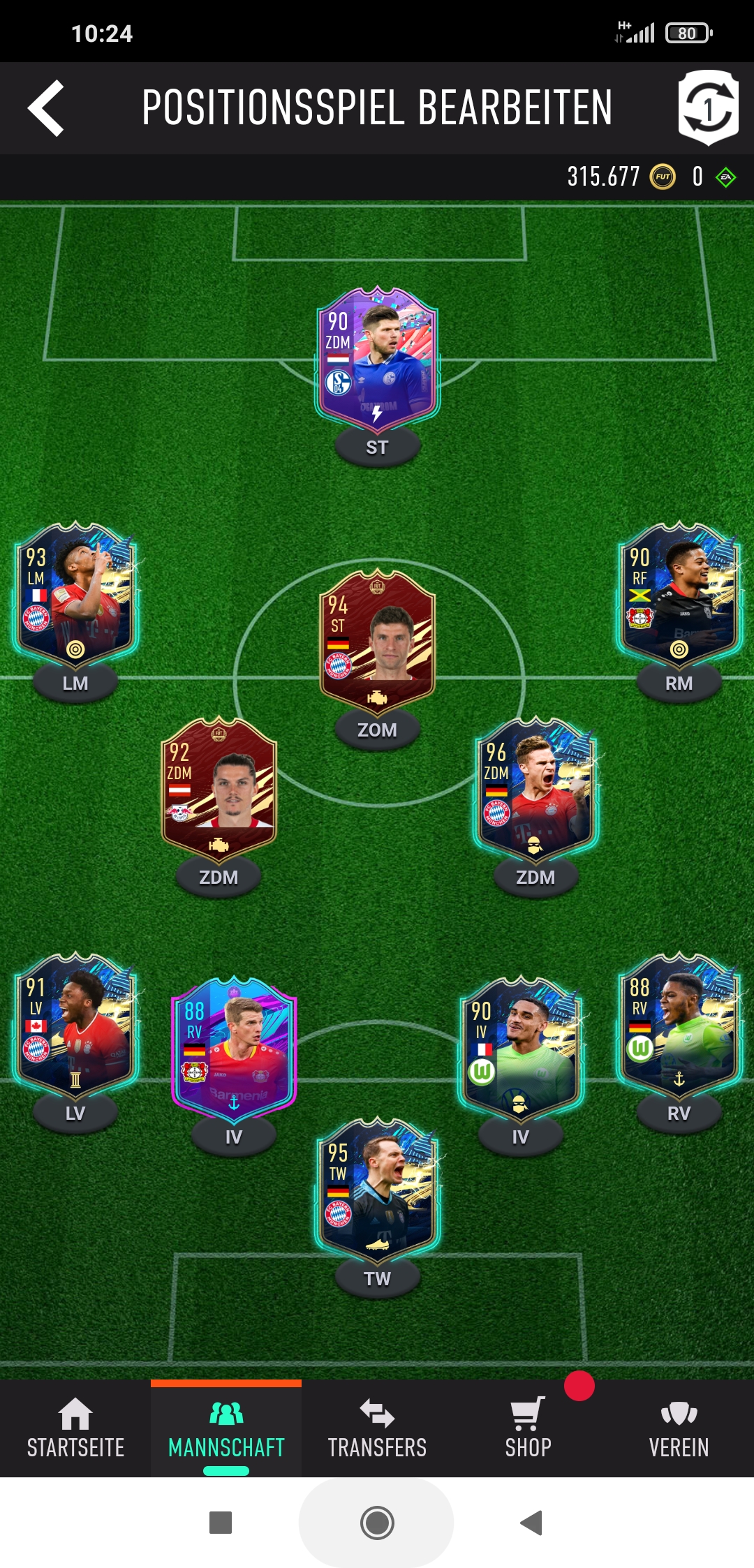The width and height of the screenshot is (754, 1568).
Task: Go back using the top-left arrow
Action: 46,108
